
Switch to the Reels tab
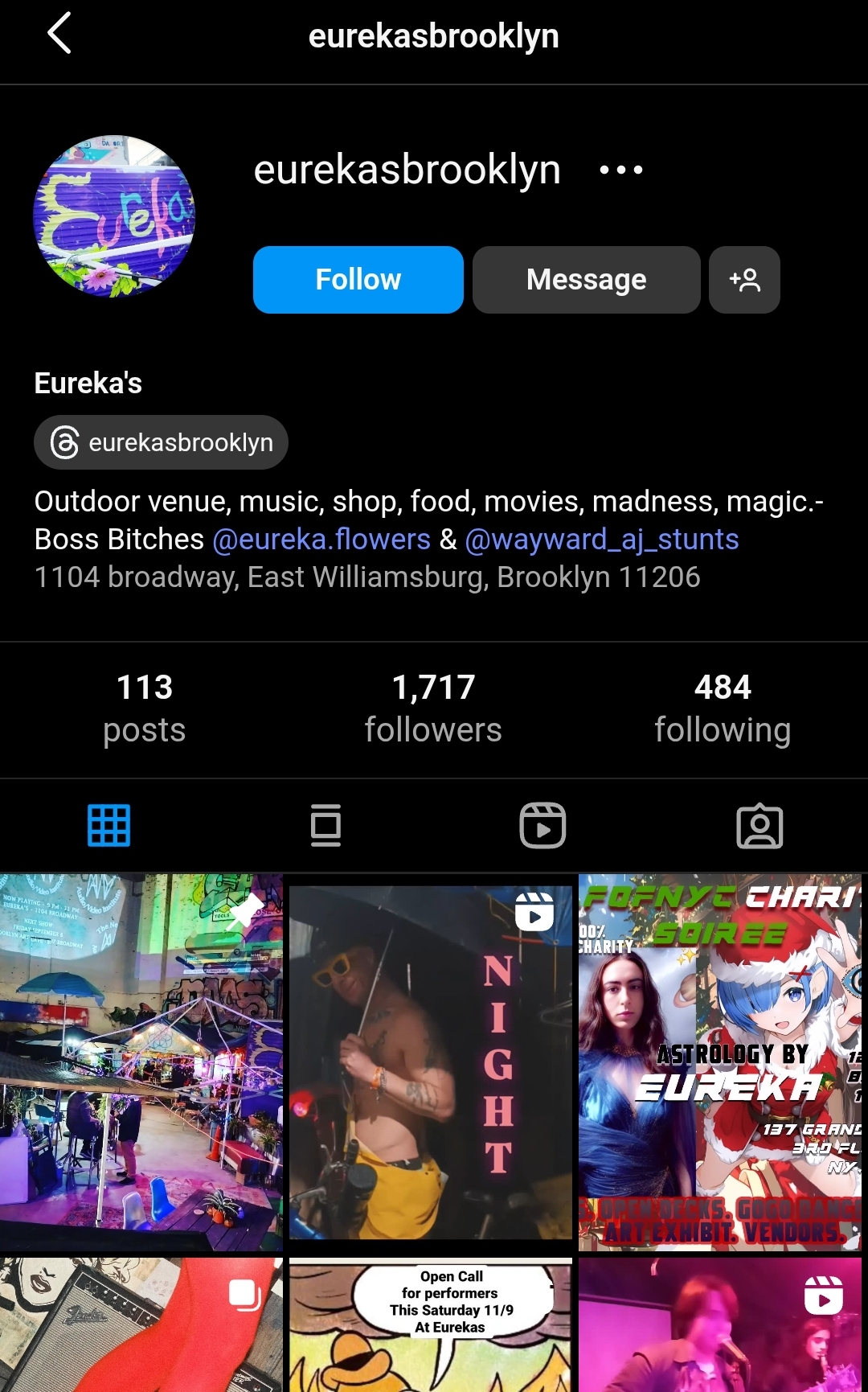tap(542, 826)
